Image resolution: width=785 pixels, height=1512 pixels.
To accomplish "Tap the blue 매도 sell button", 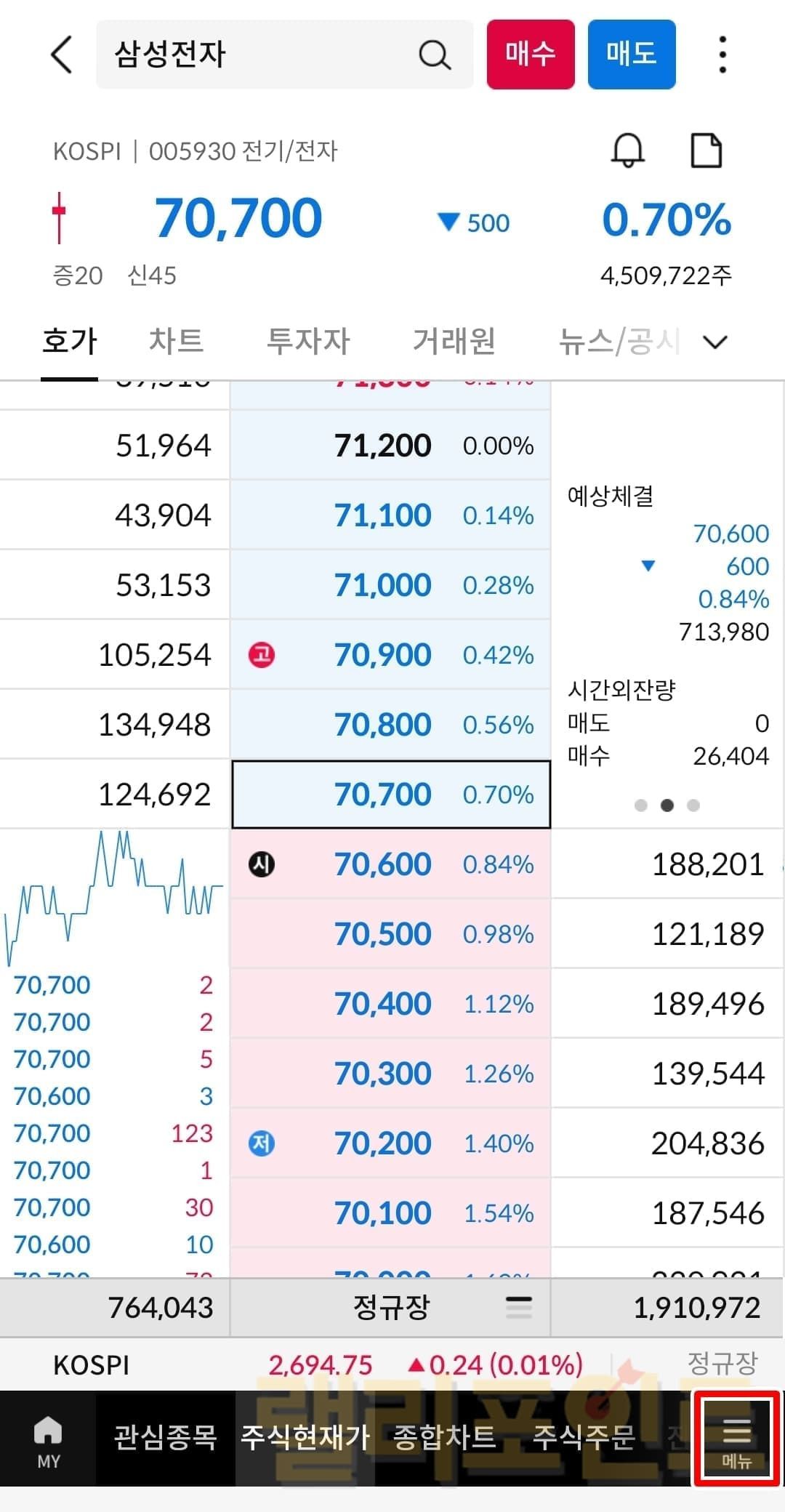I will [x=631, y=55].
